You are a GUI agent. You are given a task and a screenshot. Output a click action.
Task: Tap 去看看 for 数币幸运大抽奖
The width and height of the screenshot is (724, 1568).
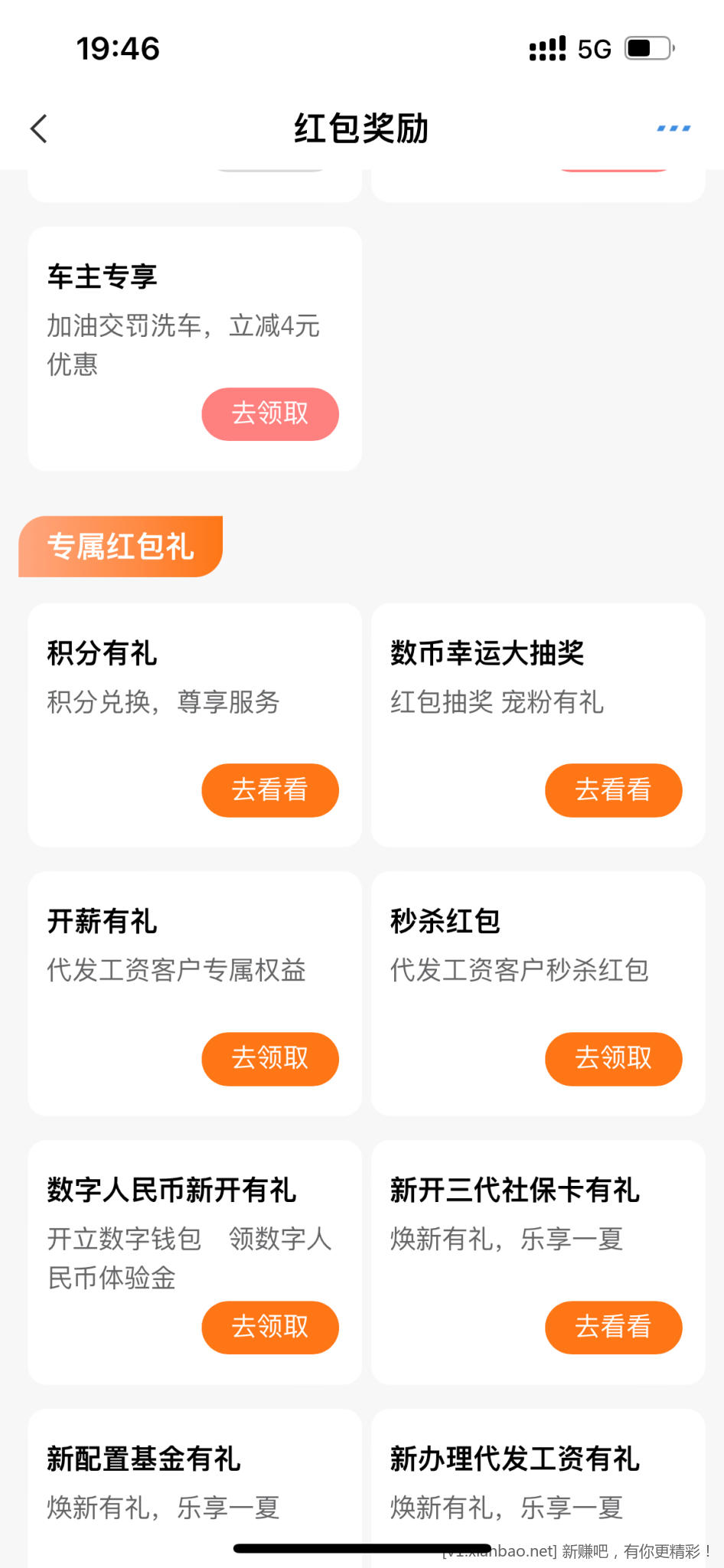[613, 790]
